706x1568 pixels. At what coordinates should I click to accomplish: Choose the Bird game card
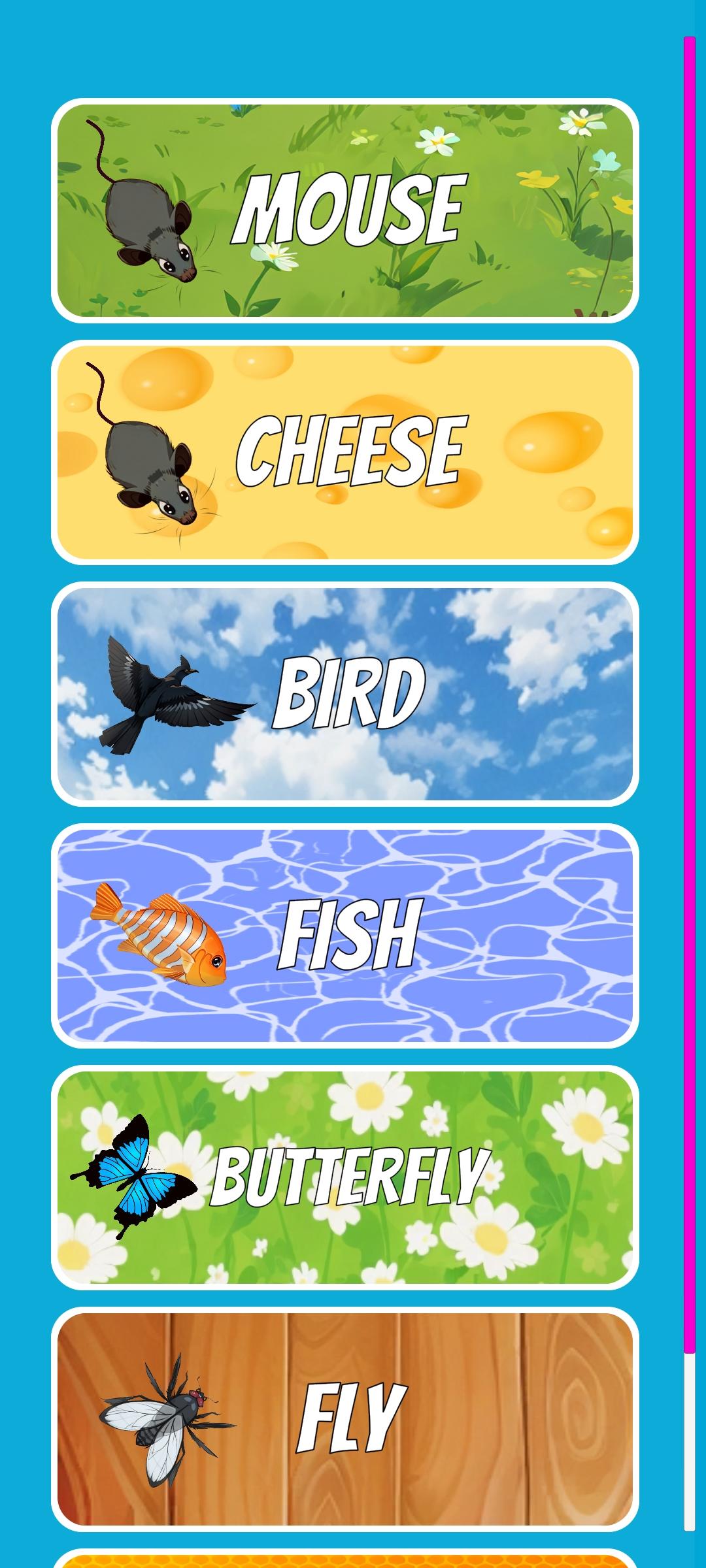[x=345, y=694]
